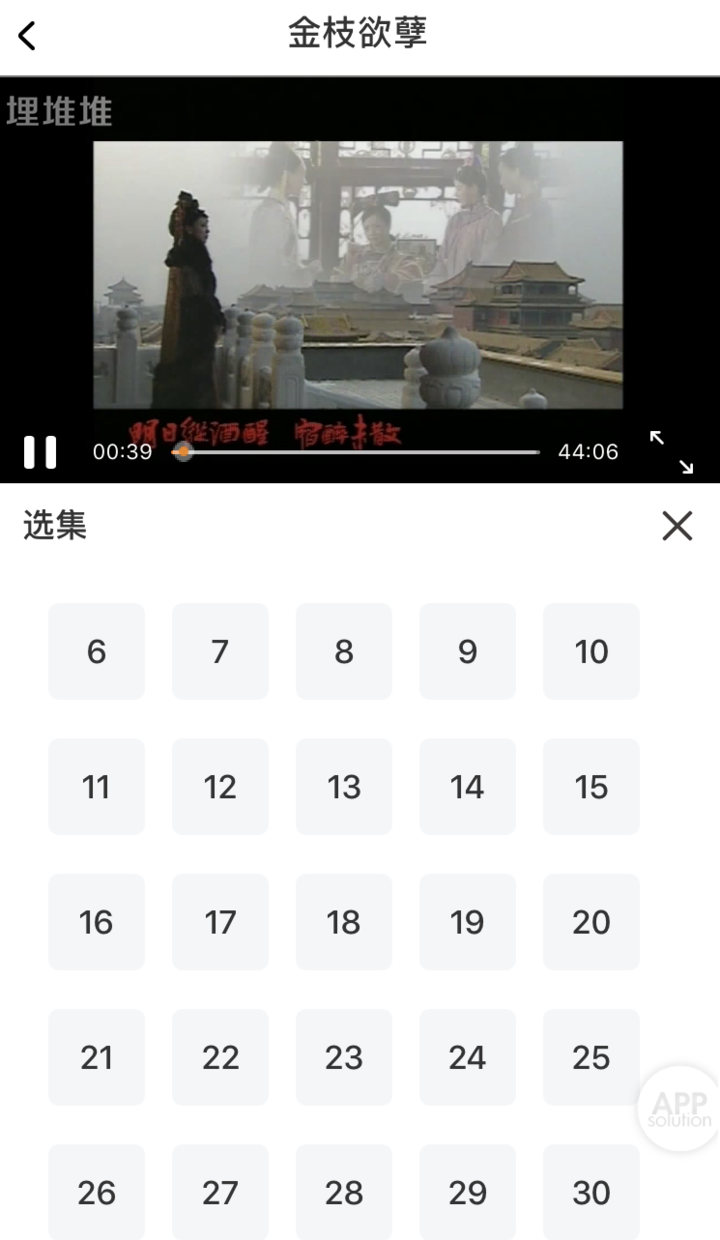Play episode 7
This screenshot has width=720, height=1240.
tap(220, 651)
